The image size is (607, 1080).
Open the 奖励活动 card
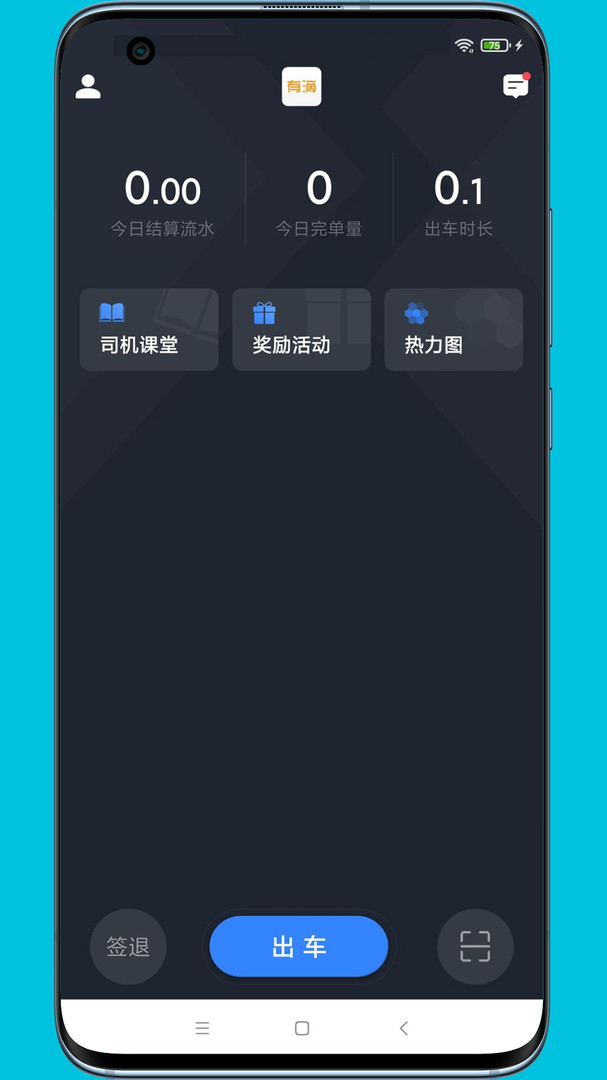coord(301,329)
